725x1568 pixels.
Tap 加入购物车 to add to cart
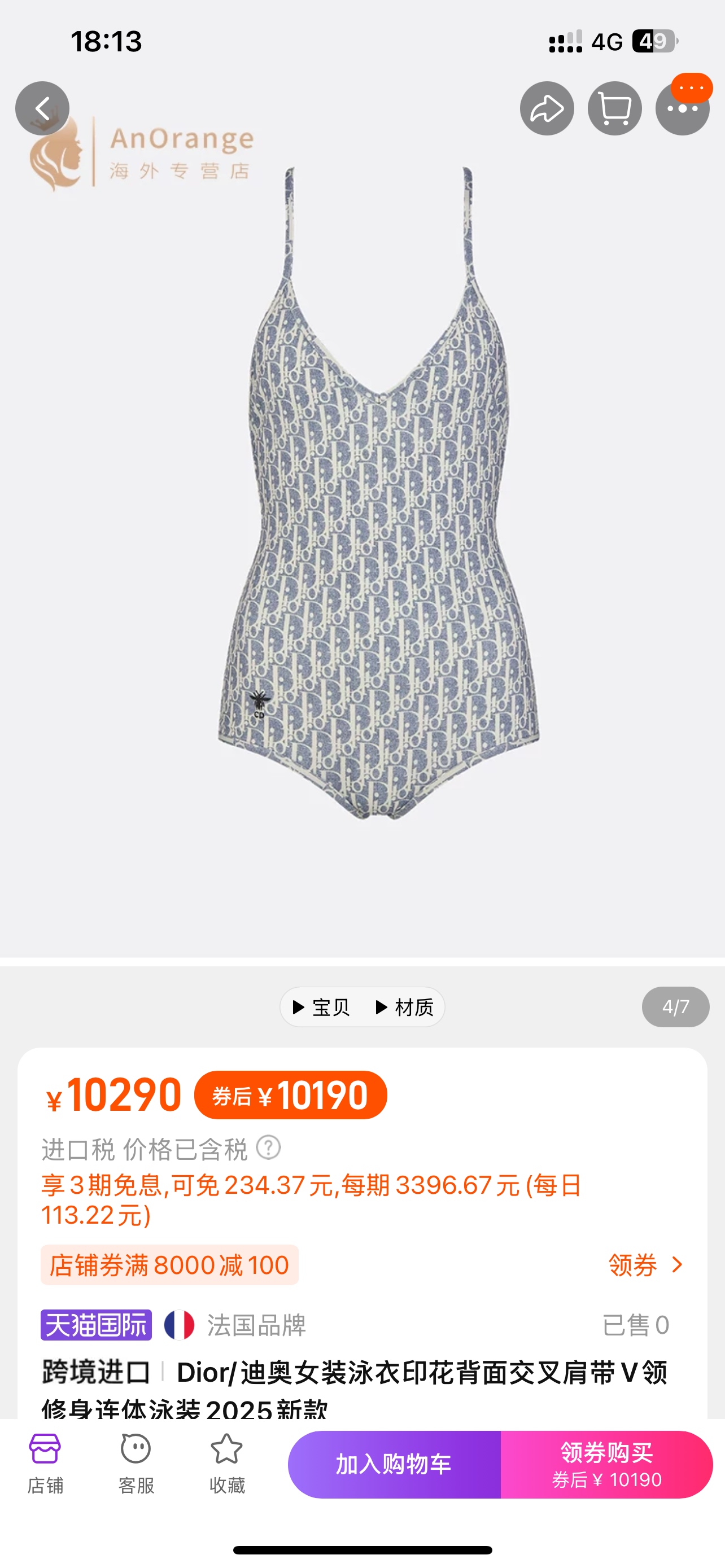[x=394, y=1464]
